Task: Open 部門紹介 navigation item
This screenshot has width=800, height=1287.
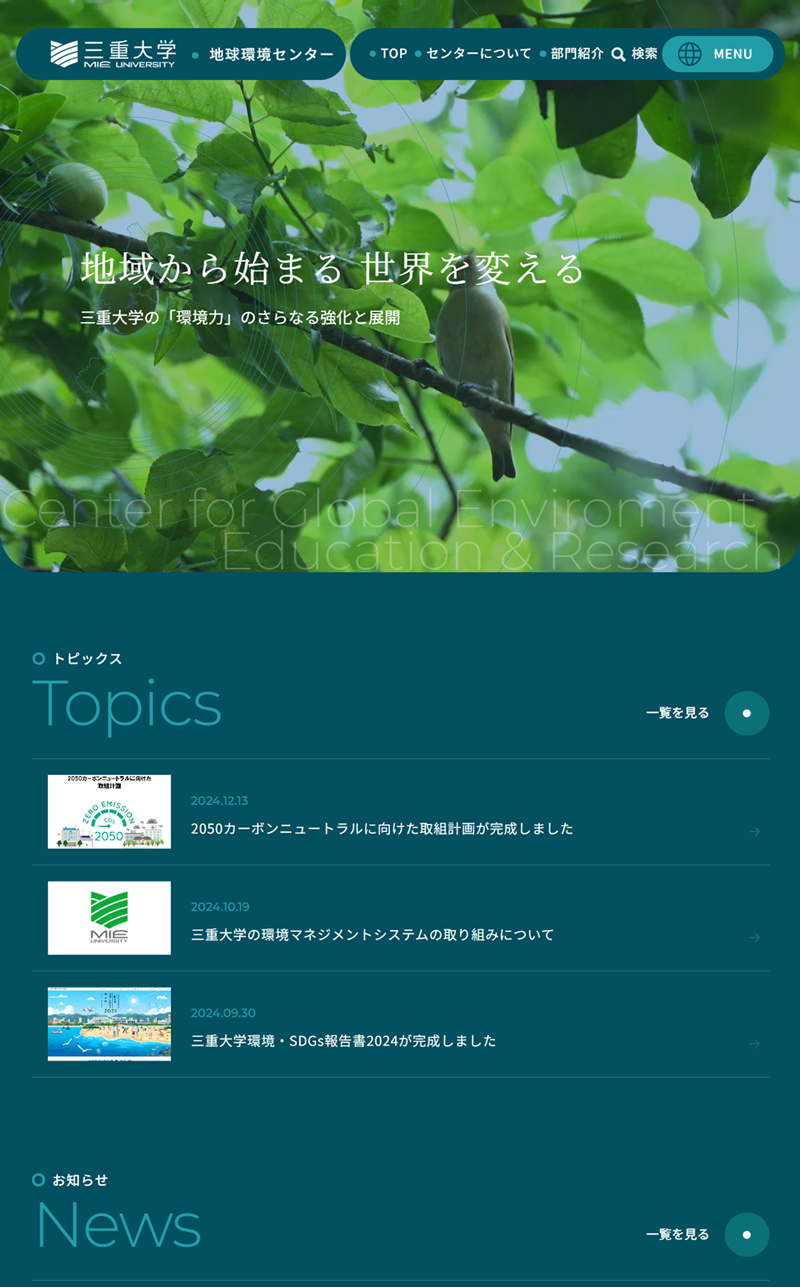Action: point(576,54)
